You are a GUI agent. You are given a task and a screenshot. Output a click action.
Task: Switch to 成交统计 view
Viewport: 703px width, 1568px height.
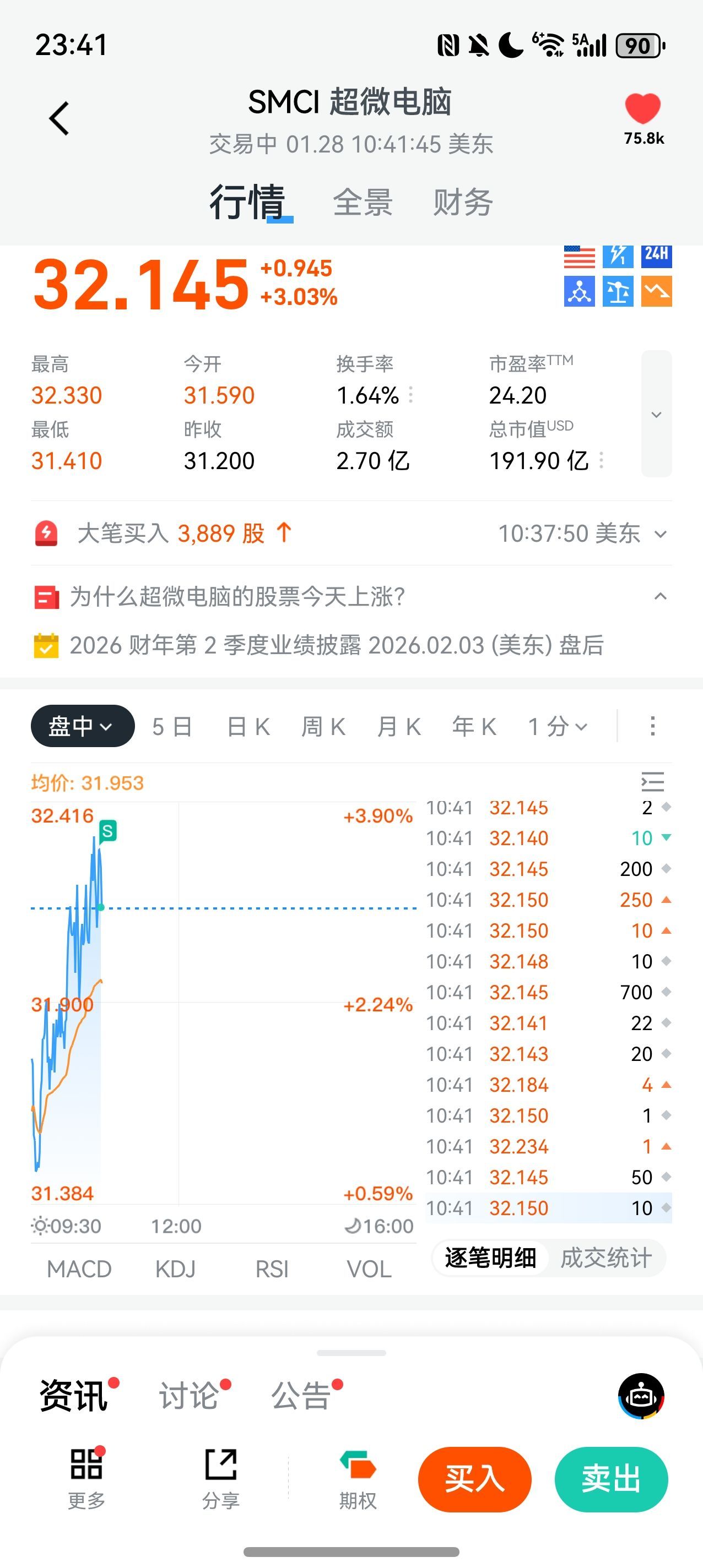click(605, 1258)
